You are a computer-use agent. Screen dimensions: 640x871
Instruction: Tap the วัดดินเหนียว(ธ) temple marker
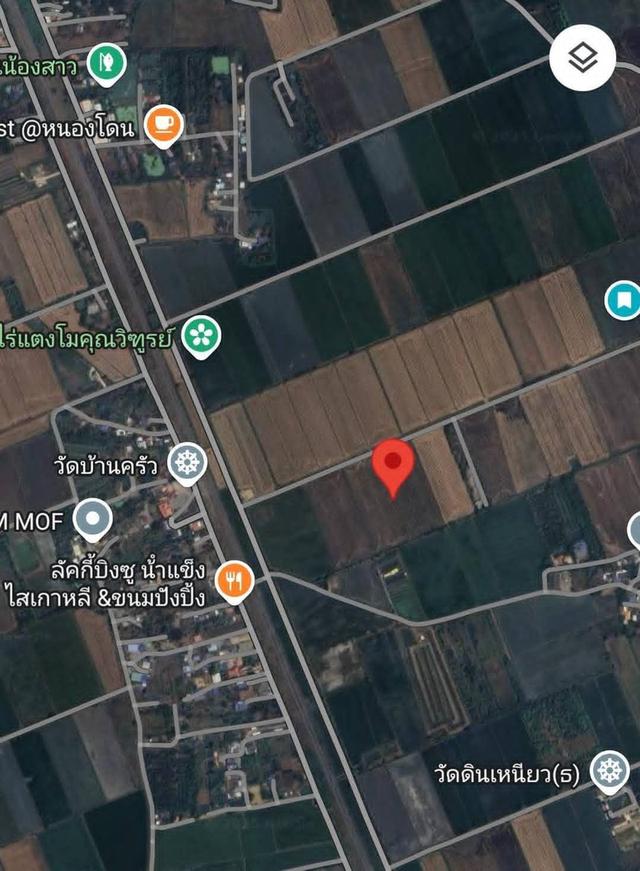click(x=608, y=772)
